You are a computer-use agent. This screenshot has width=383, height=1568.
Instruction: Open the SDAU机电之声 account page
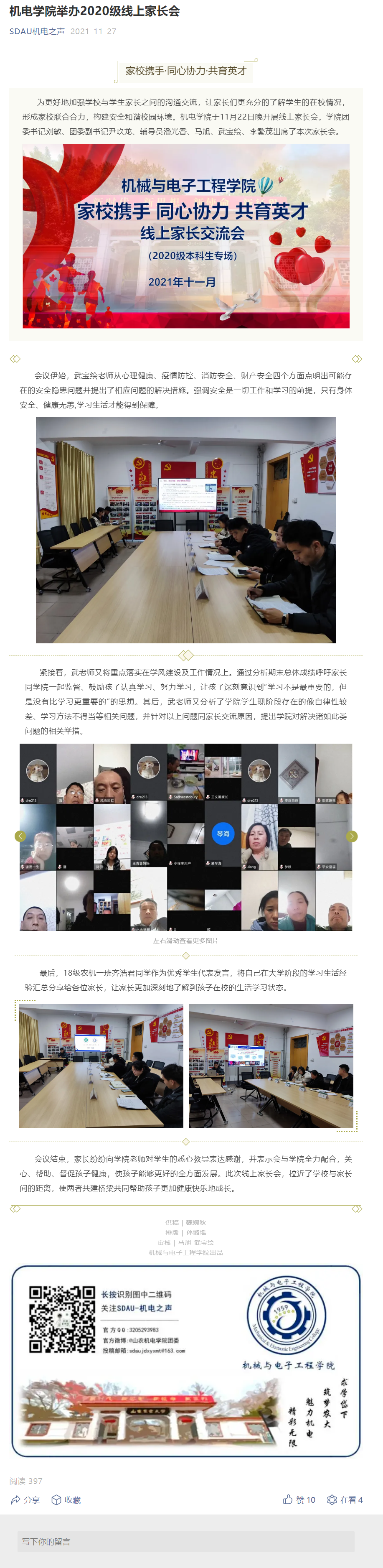pyautogui.click(x=36, y=31)
